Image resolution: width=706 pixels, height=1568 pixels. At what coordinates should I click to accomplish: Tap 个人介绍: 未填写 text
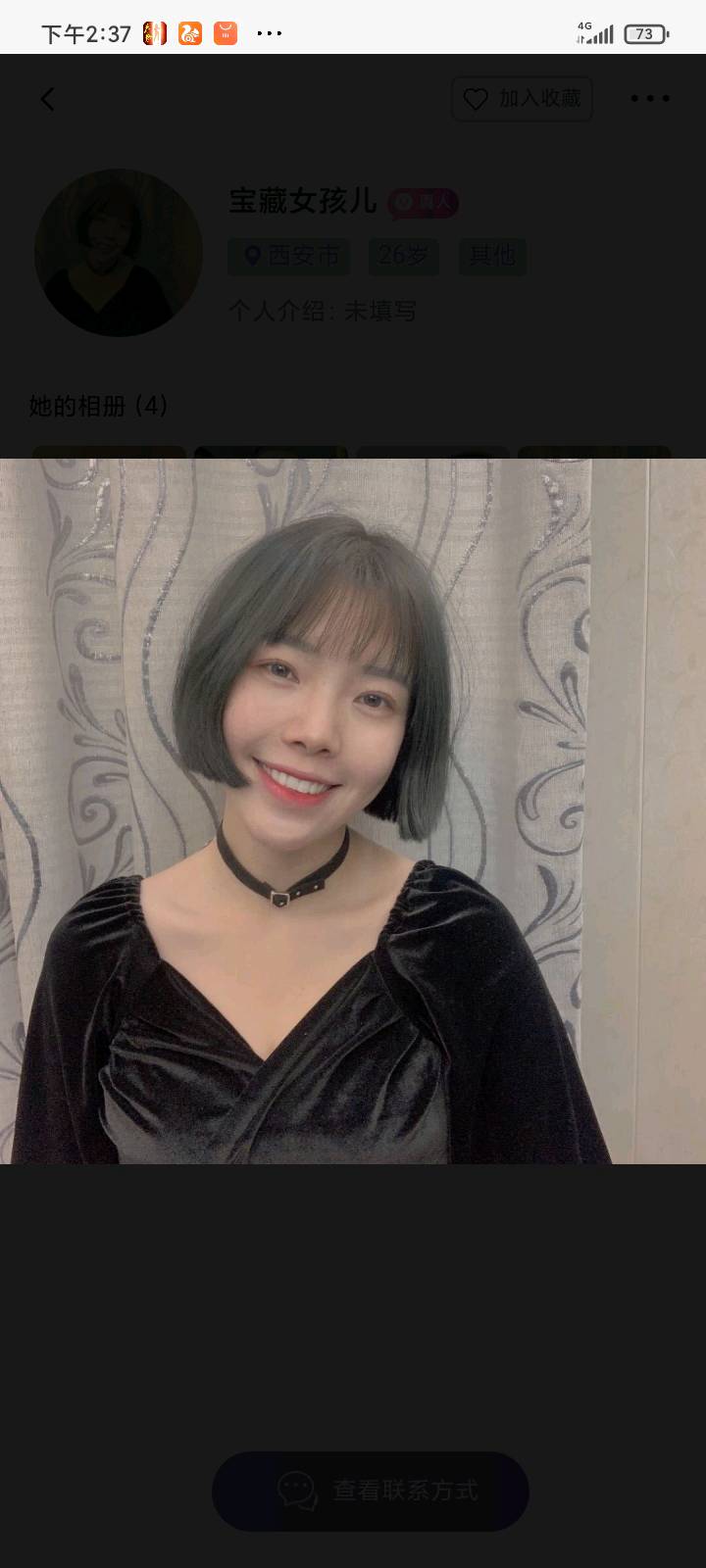(324, 311)
